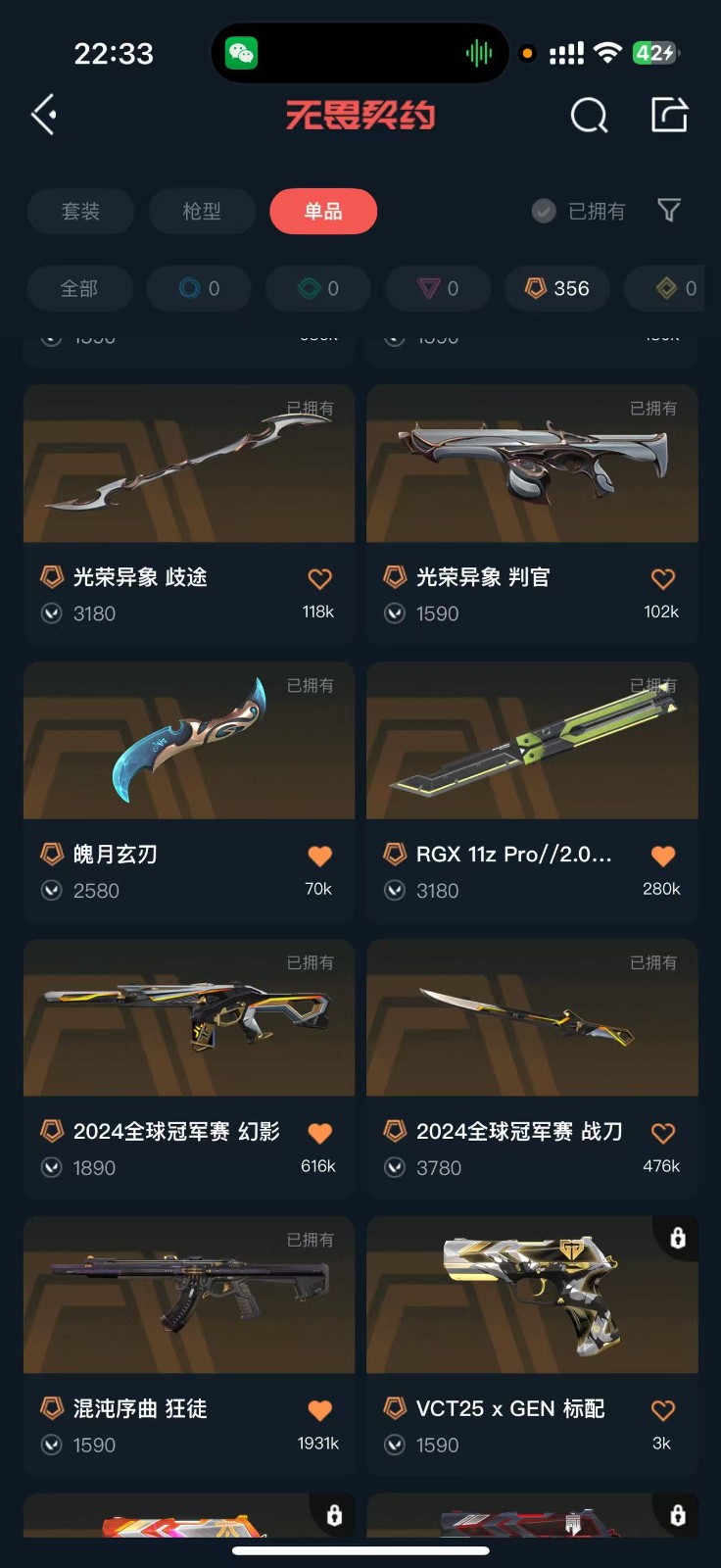Open the filter funnel icon

point(669,210)
